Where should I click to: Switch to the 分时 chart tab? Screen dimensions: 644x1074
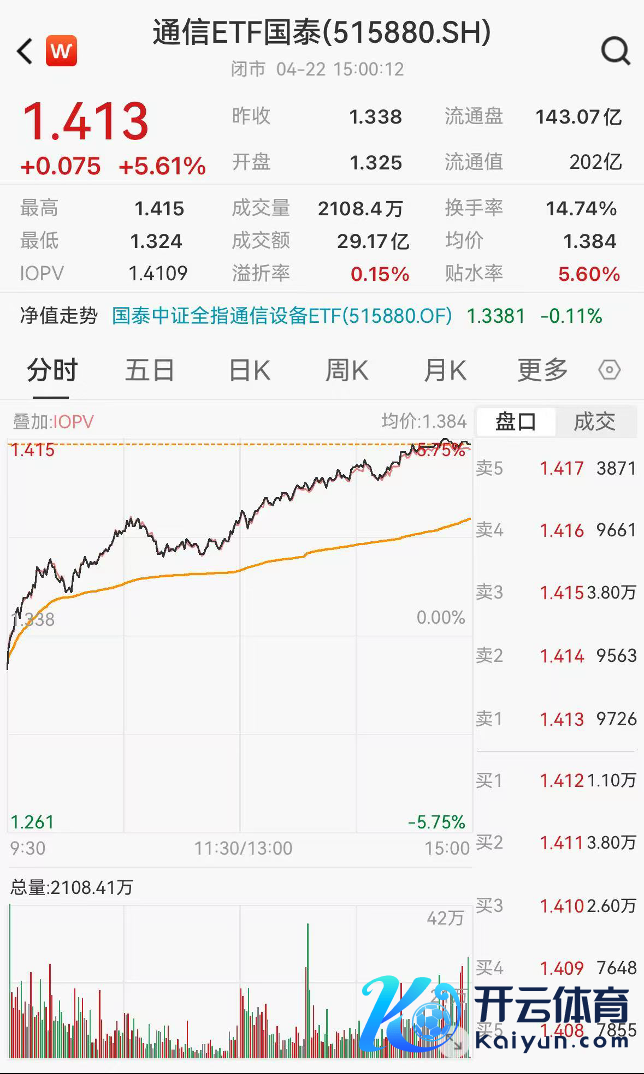pyautogui.click(x=52, y=370)
